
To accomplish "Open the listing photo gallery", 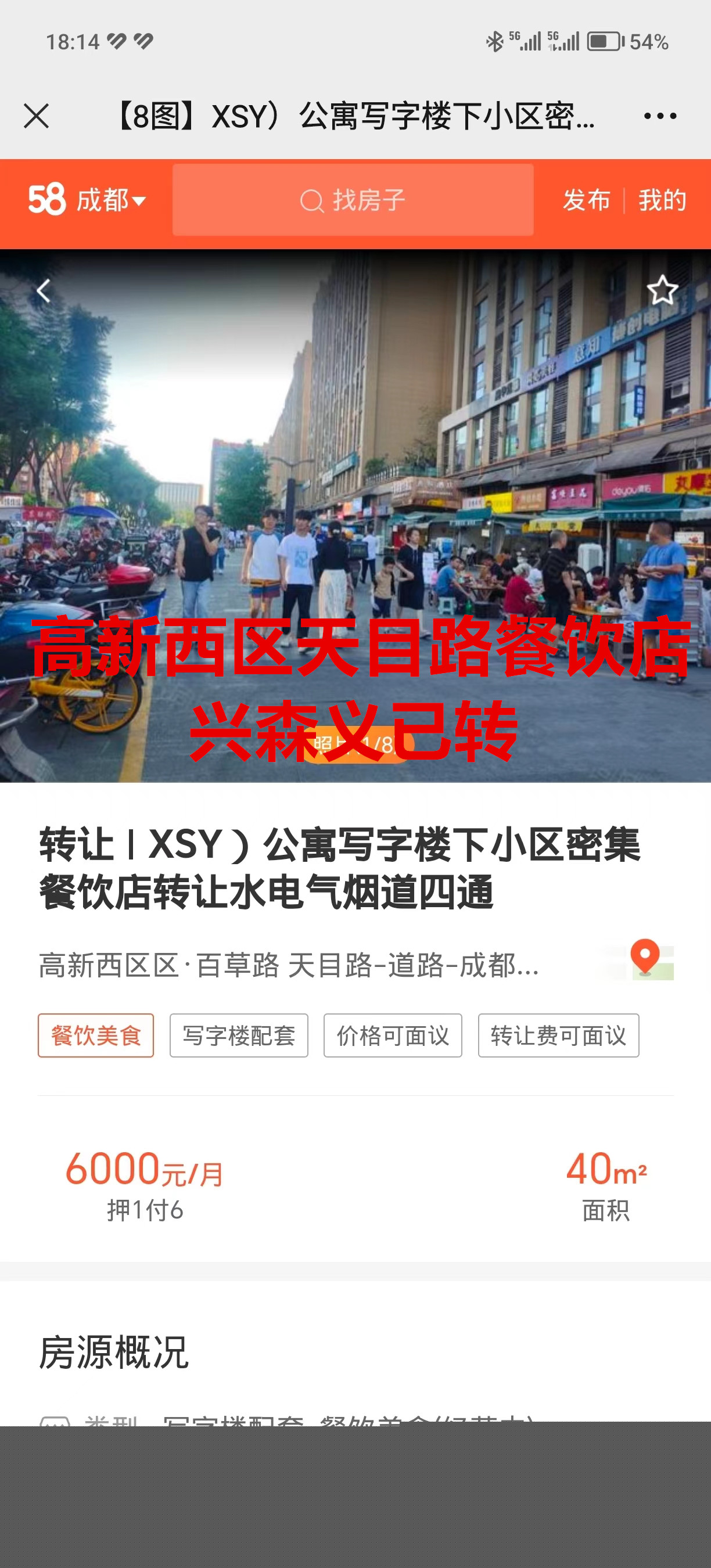I will coord(355,487).
